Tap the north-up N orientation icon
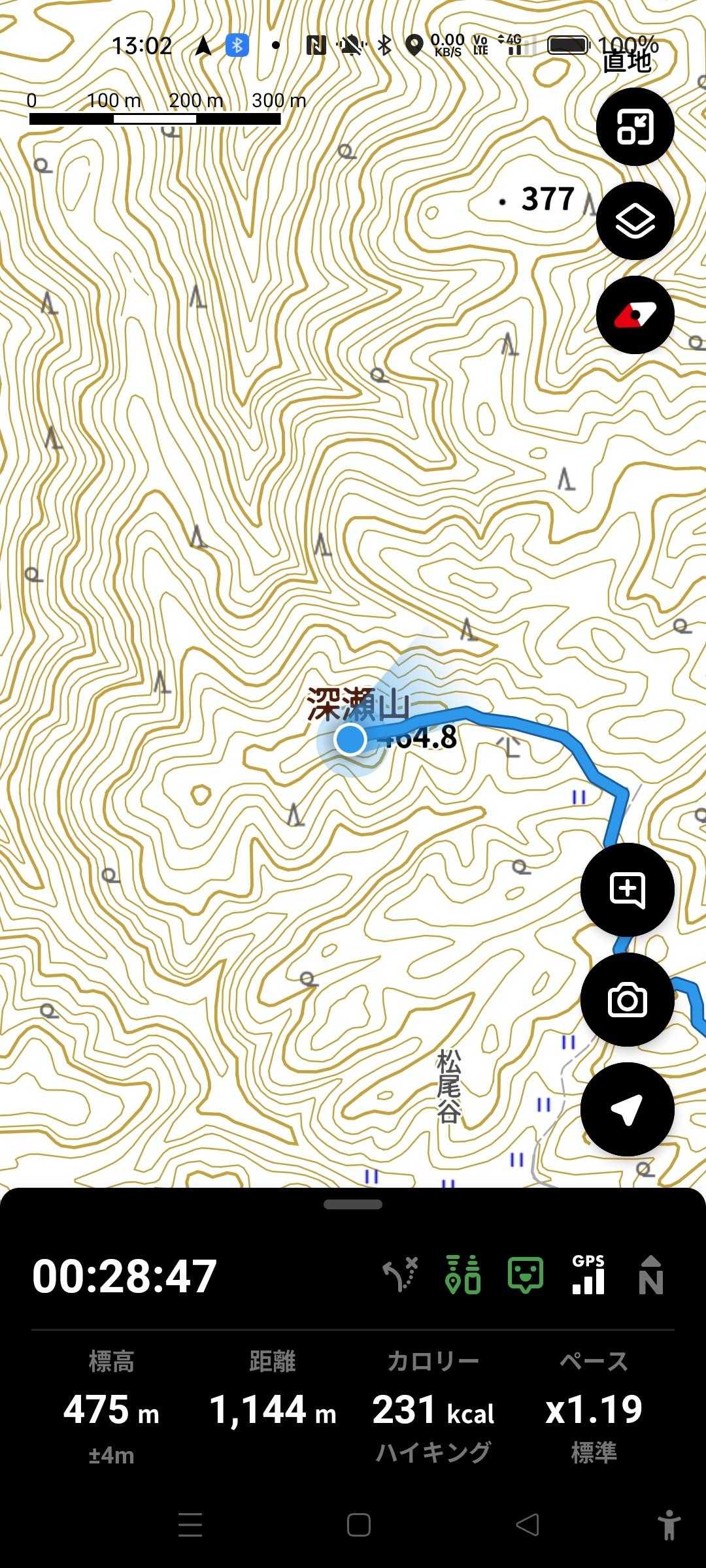Image resolution: width=706 pixels, height=1568 pixels. pyautogui.click(x=651, y=1275)
